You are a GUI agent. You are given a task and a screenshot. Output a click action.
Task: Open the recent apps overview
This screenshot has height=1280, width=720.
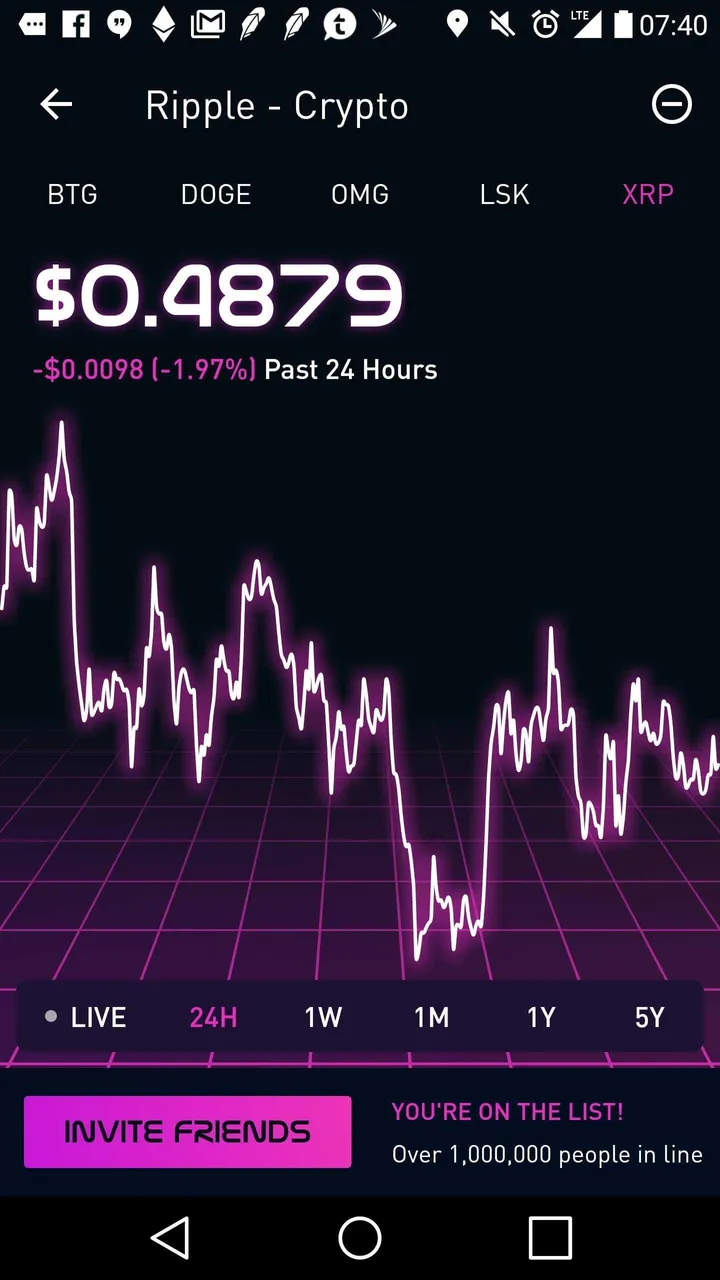pos(550,1238)
